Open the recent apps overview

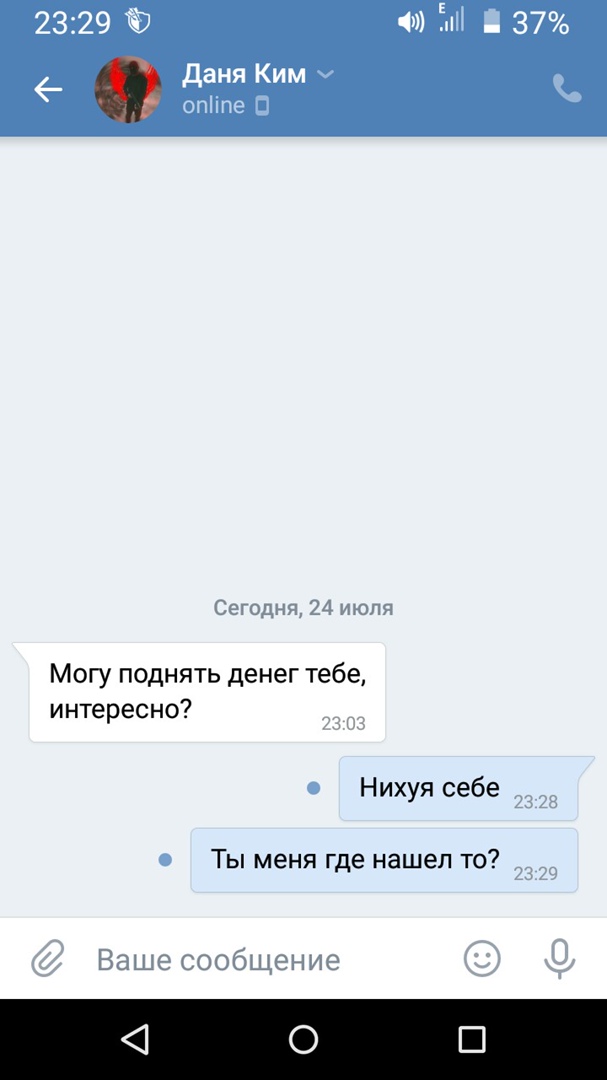tap(471, 1039)
